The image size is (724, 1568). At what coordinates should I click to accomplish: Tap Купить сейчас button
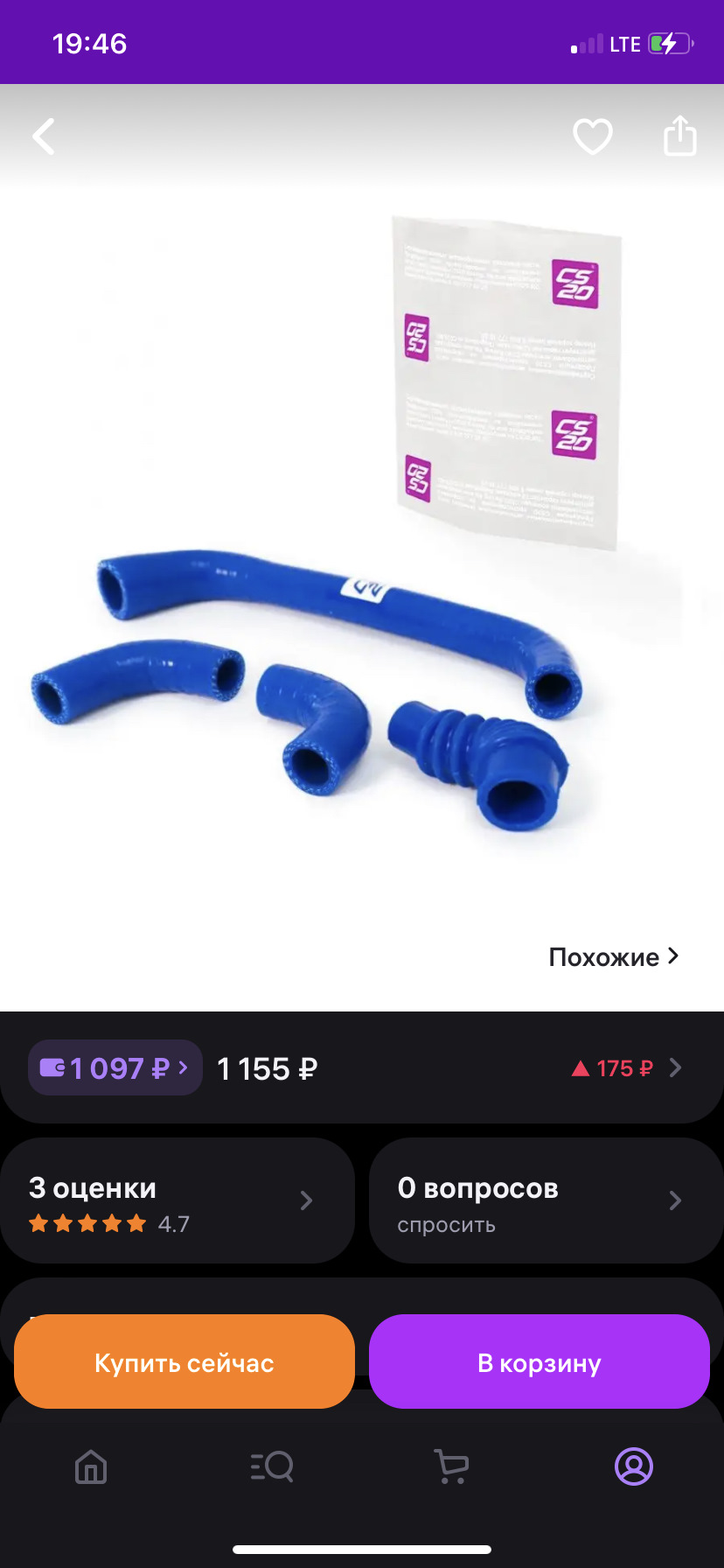point(184,1362)
